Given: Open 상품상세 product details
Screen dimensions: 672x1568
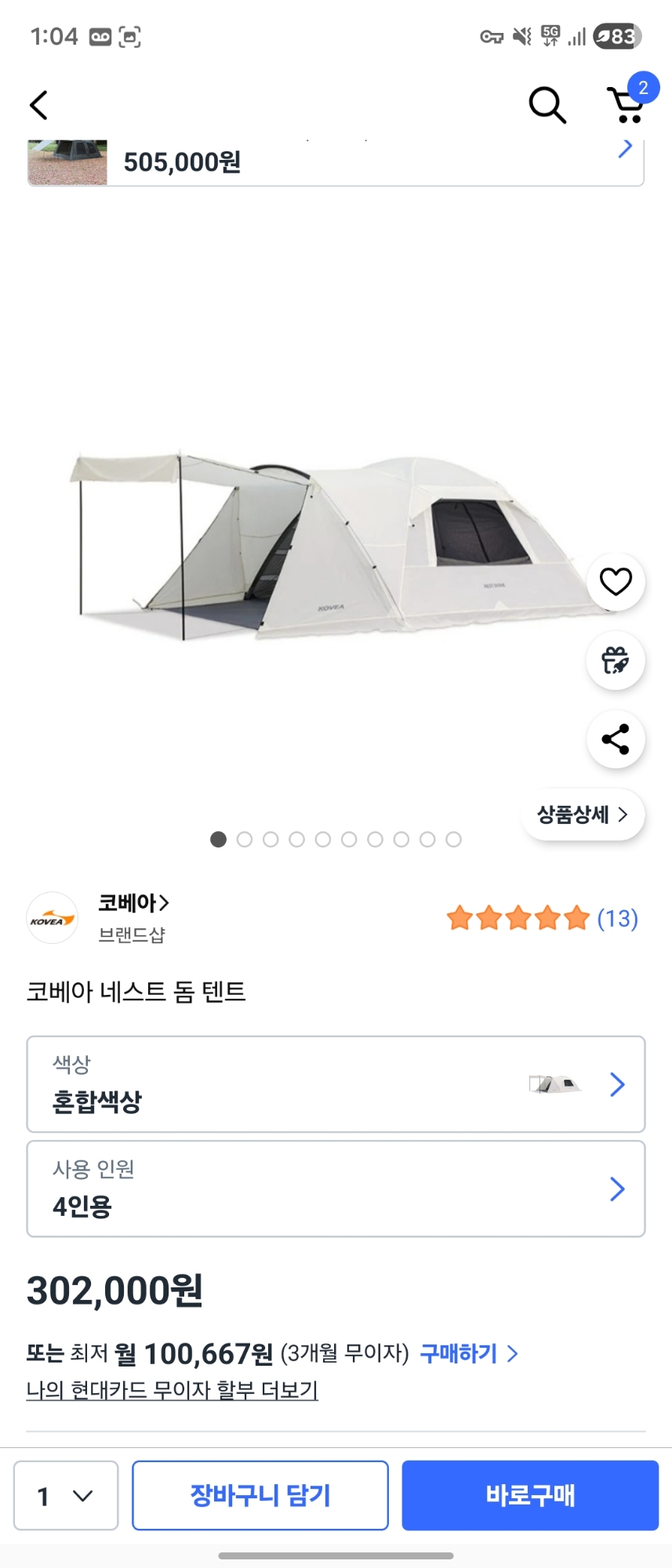Looking at the screenshot, I should coord(583,815).
